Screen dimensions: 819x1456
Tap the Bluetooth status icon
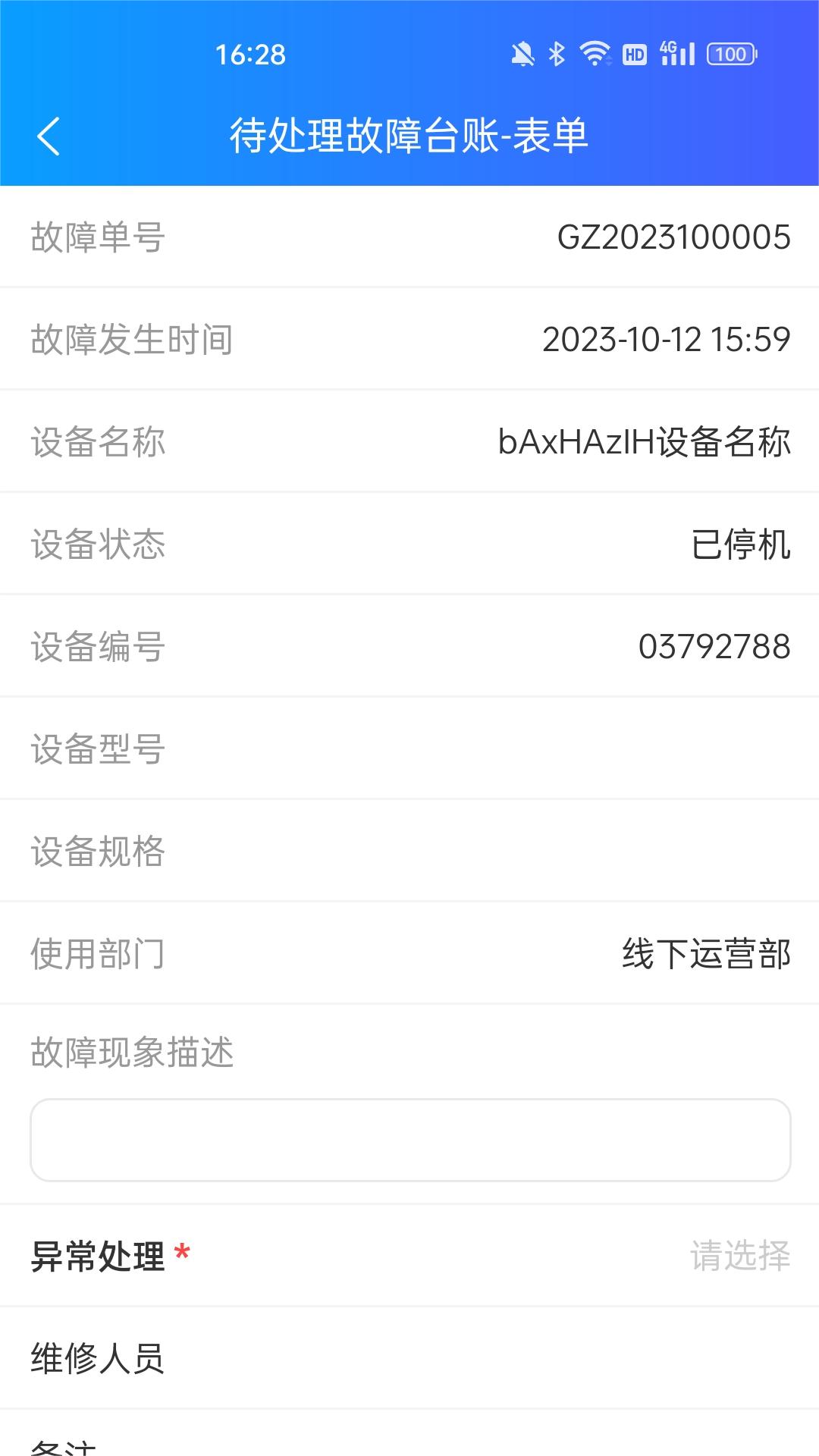(559, 54)
